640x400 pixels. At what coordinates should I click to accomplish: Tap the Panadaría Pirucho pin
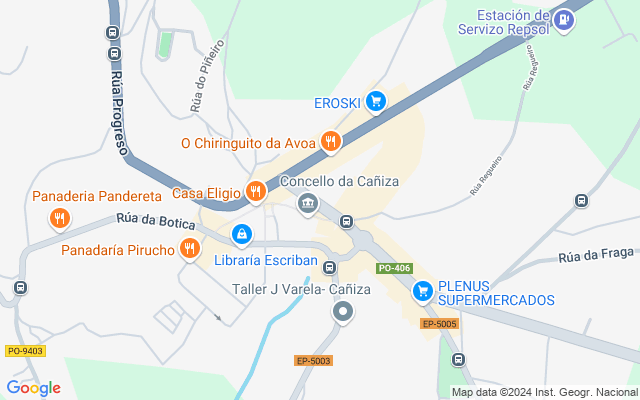(x=189, y=249)
